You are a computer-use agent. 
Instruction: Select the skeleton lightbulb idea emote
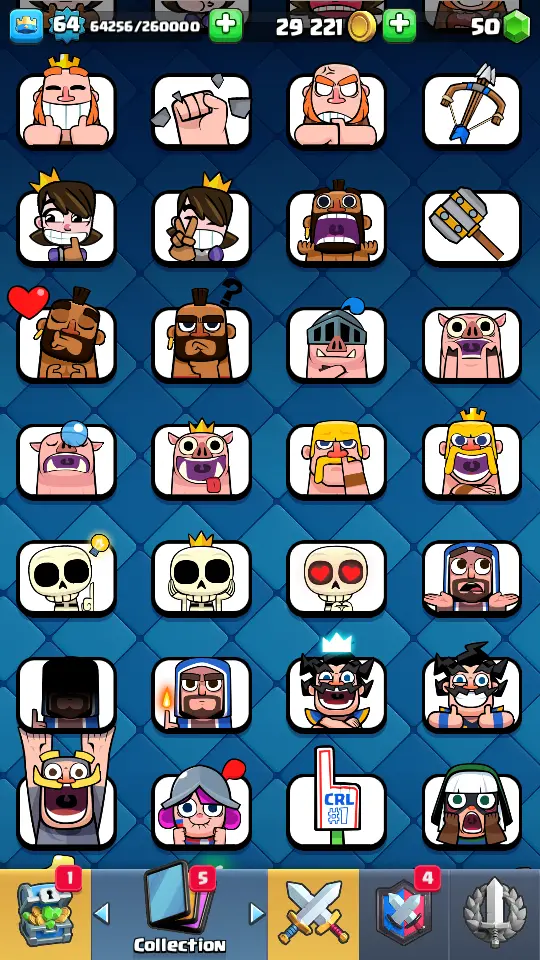point(66,578)
